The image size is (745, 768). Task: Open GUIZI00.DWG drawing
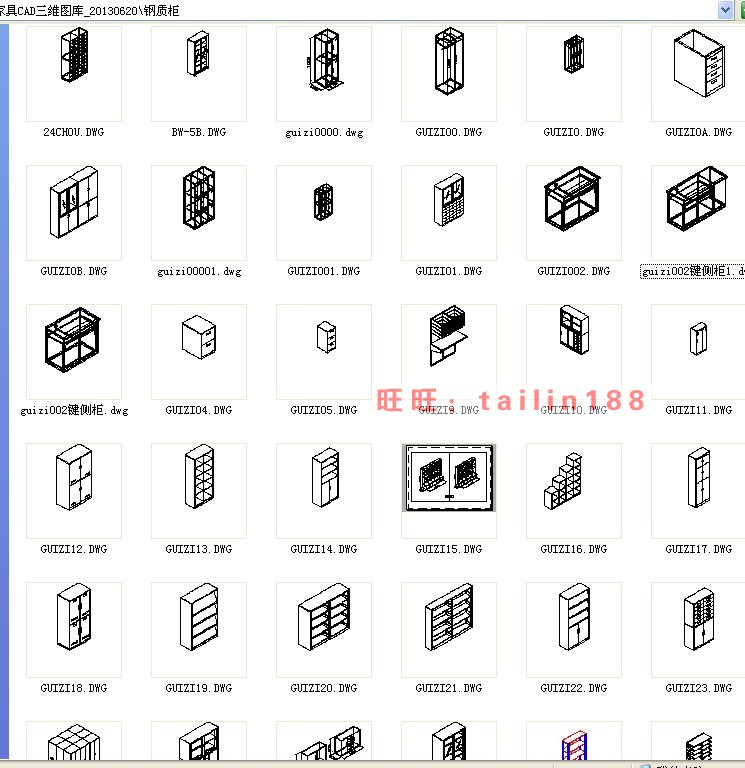click(449, 73)
